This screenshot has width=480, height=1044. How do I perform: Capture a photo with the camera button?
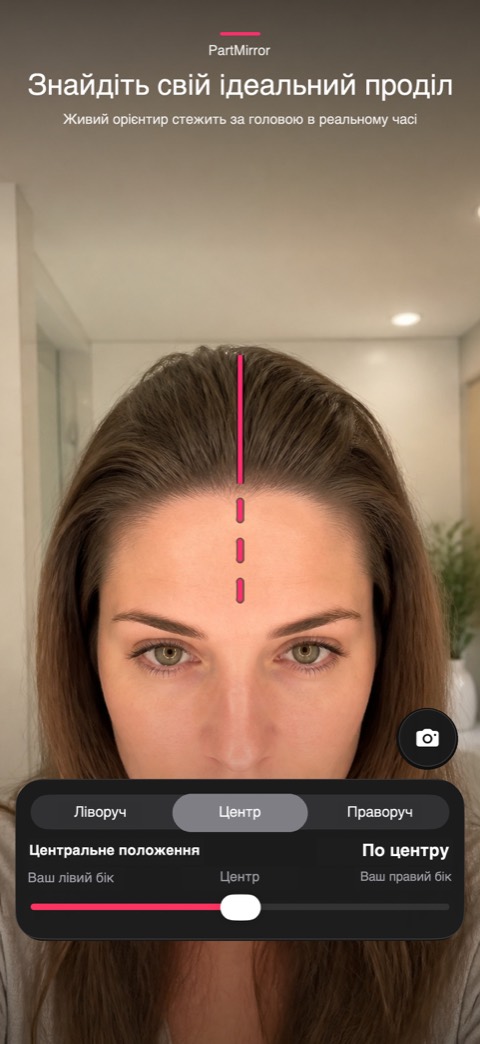427,738
